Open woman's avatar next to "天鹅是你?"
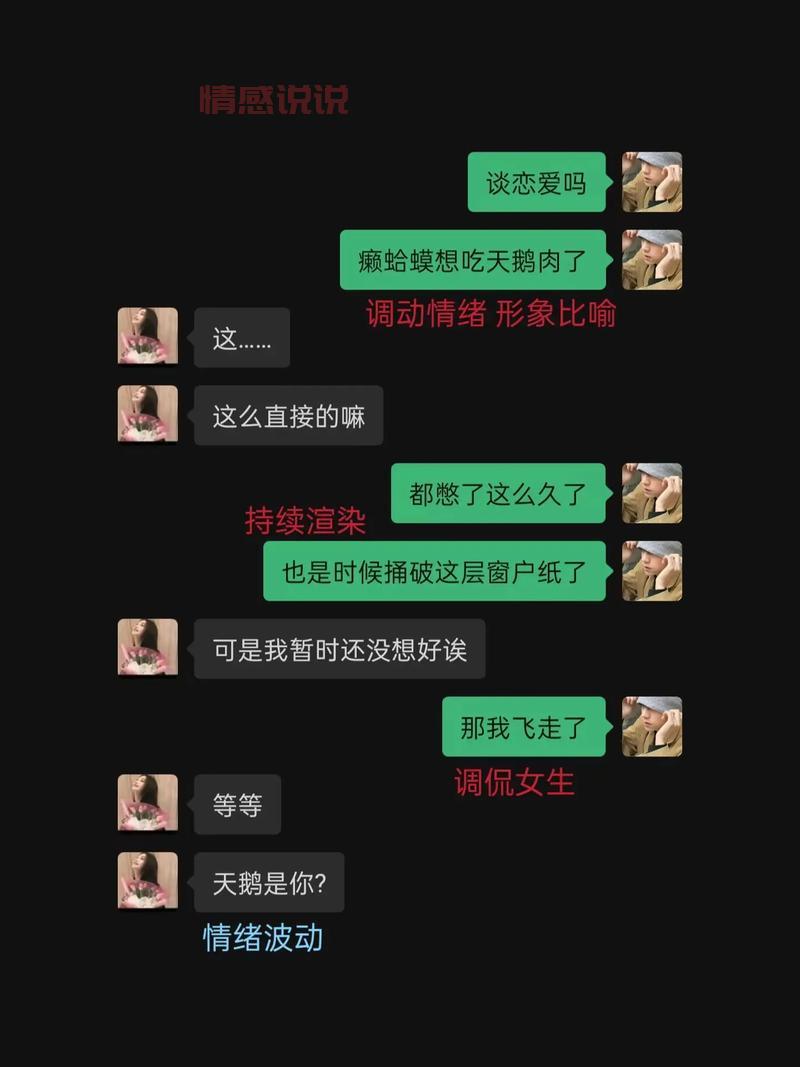Screen dimensions: 800x1067 pos(147,882)
